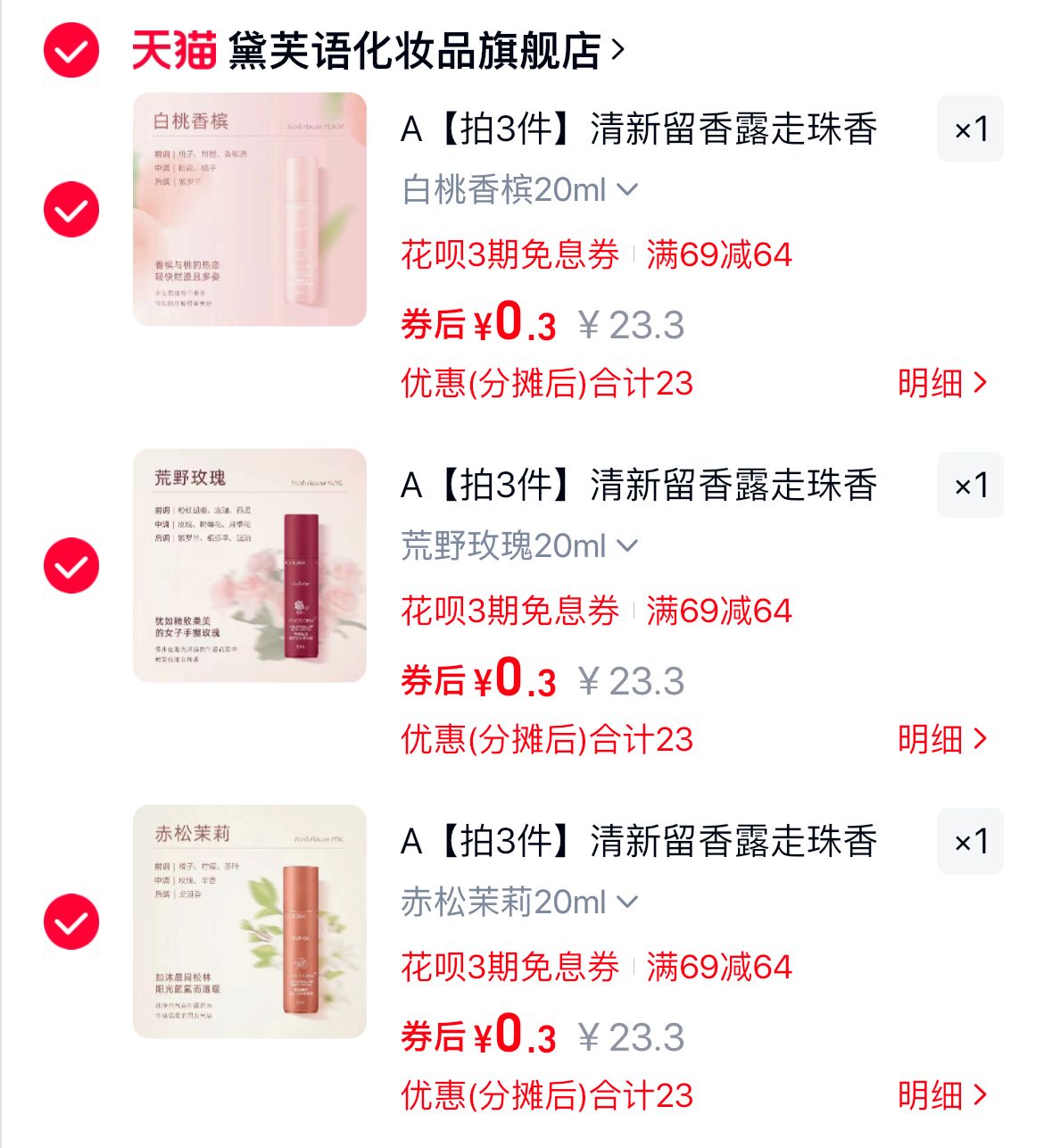This screenshot has height=1148, width=1044.
Task: Edit quantity ×1 for 白桃香槟
Action: [971, 129]
